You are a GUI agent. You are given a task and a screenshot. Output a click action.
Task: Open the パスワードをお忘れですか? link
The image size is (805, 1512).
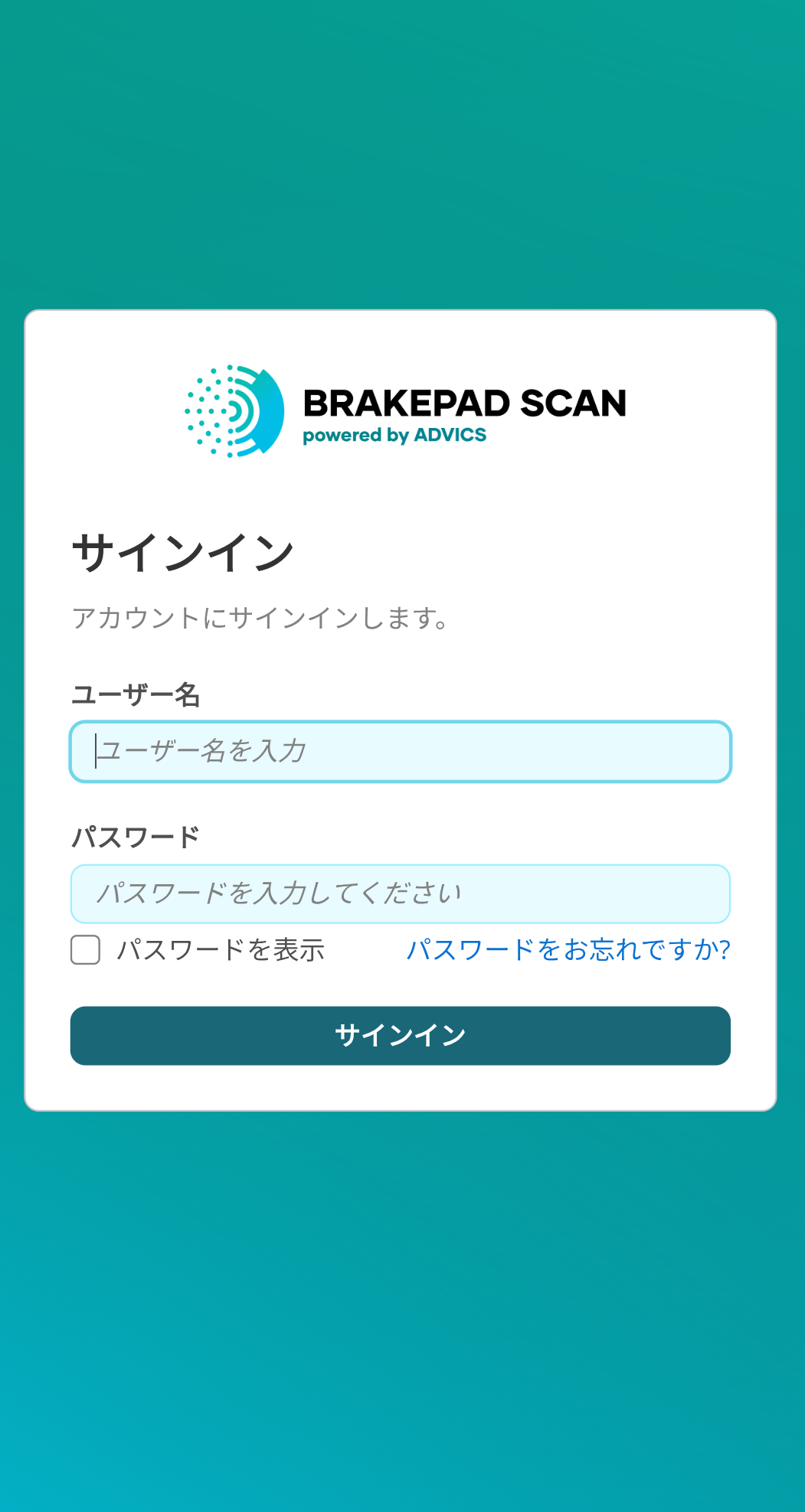point(568,950)
